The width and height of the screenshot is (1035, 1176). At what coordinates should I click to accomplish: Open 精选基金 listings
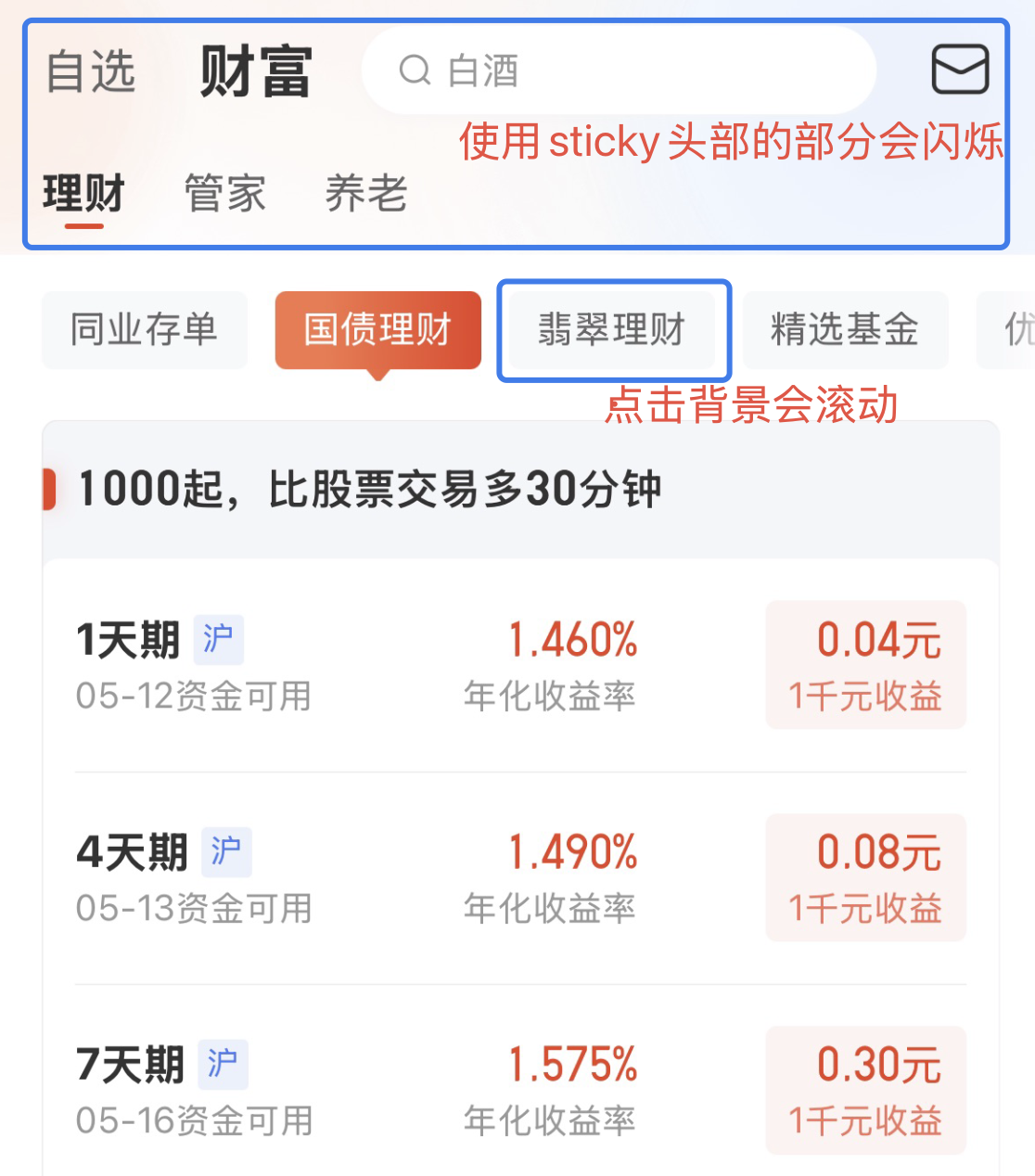tap(844, 330)
